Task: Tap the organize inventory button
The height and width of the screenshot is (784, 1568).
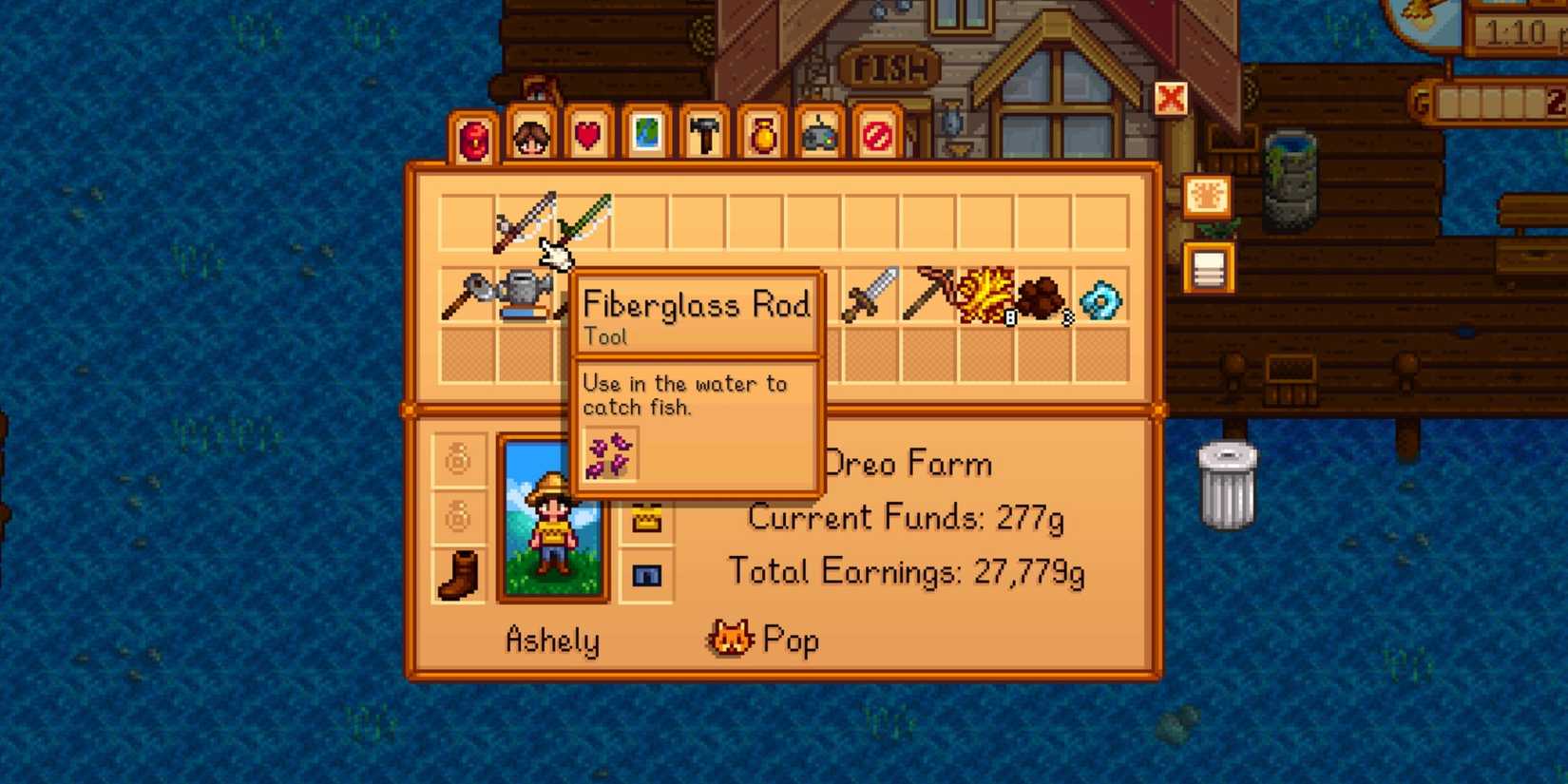Action: pos(1208,270)
